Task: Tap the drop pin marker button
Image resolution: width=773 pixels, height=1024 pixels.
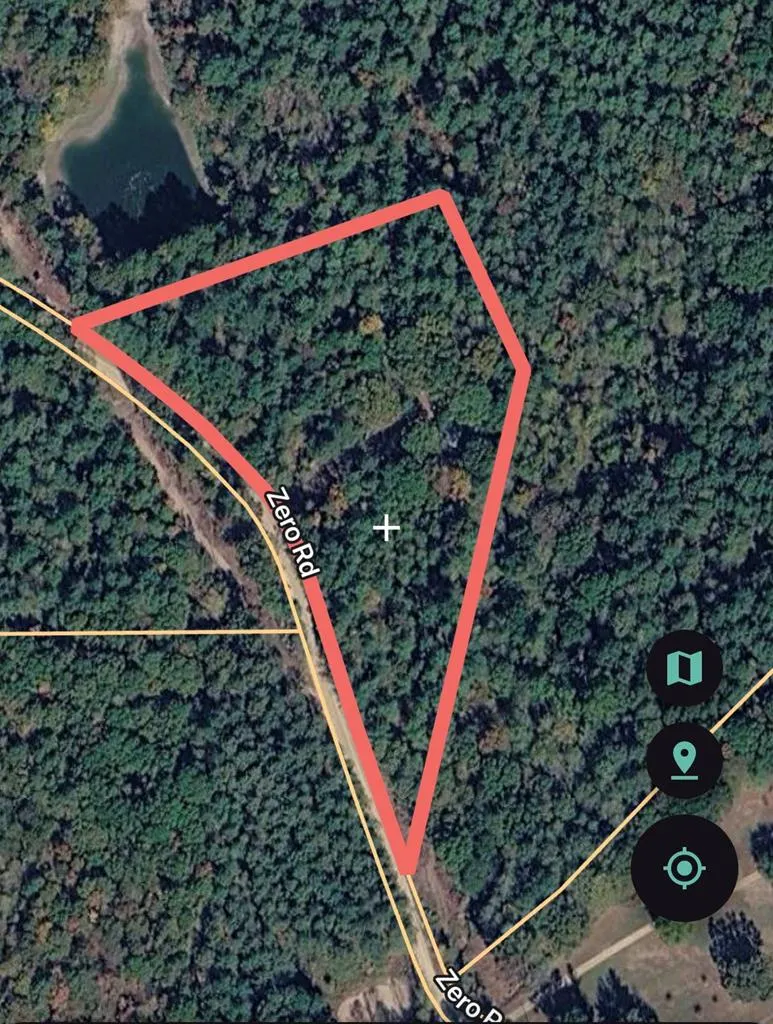Action: 684,760
